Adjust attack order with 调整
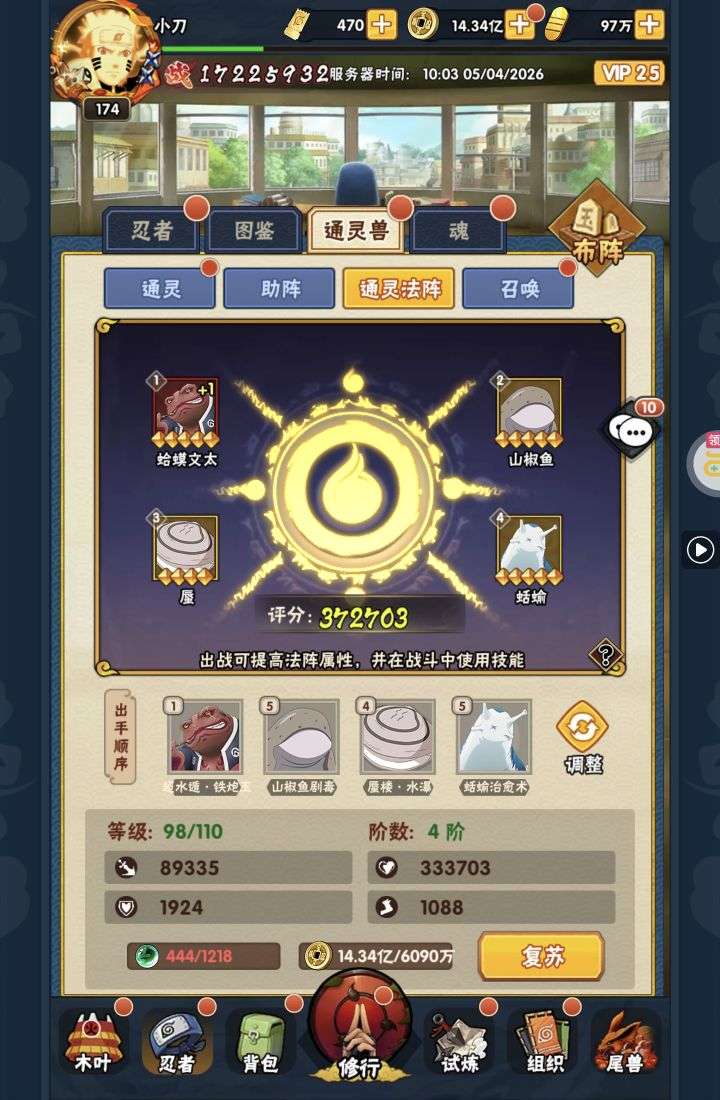 click(x=582, y=737)
